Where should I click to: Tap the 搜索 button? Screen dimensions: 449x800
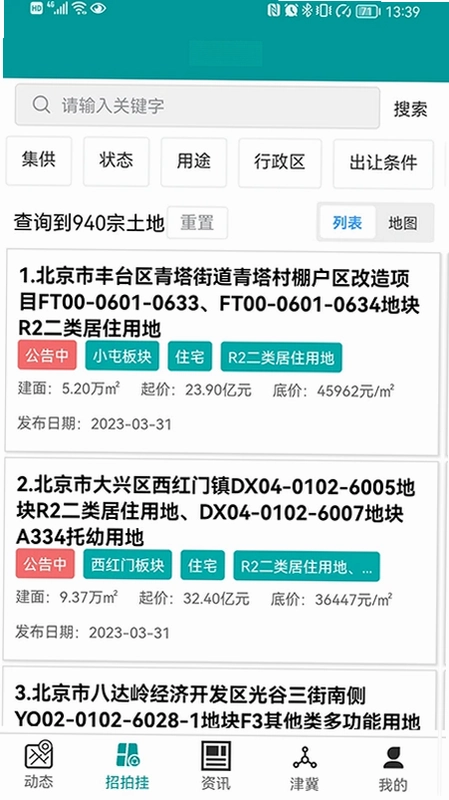410,109
